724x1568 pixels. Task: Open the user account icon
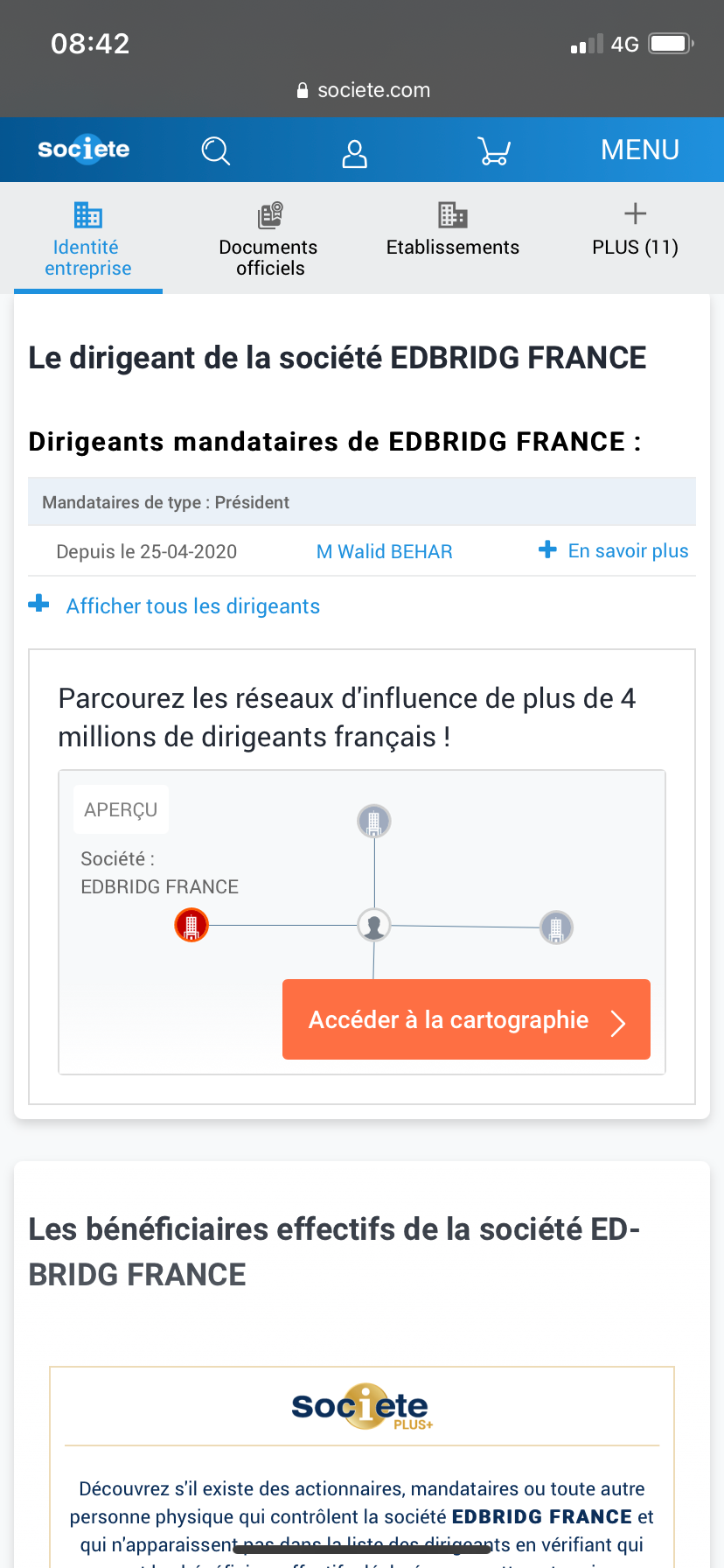(354, 152)
